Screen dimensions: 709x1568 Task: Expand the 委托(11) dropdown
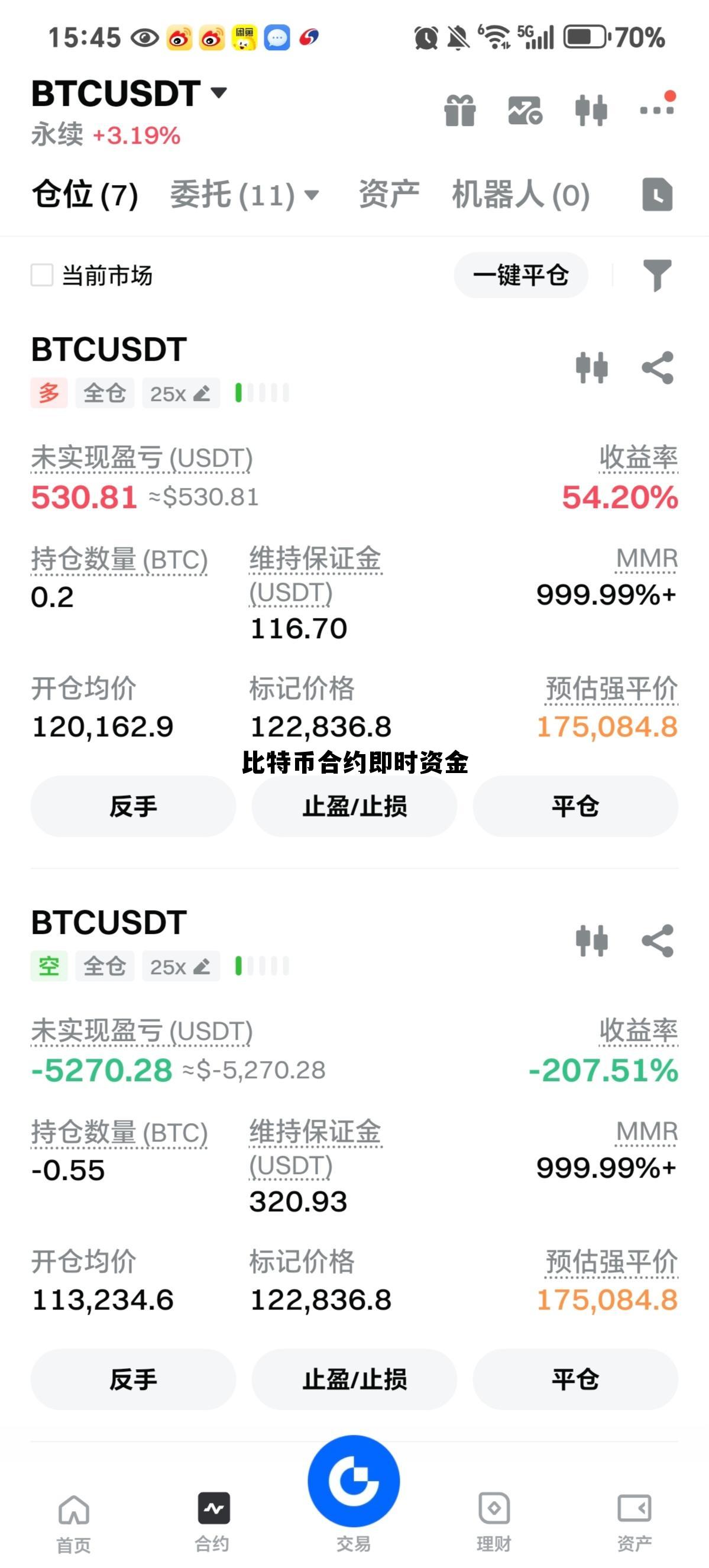pyautogui.click(x=243, y=195)
